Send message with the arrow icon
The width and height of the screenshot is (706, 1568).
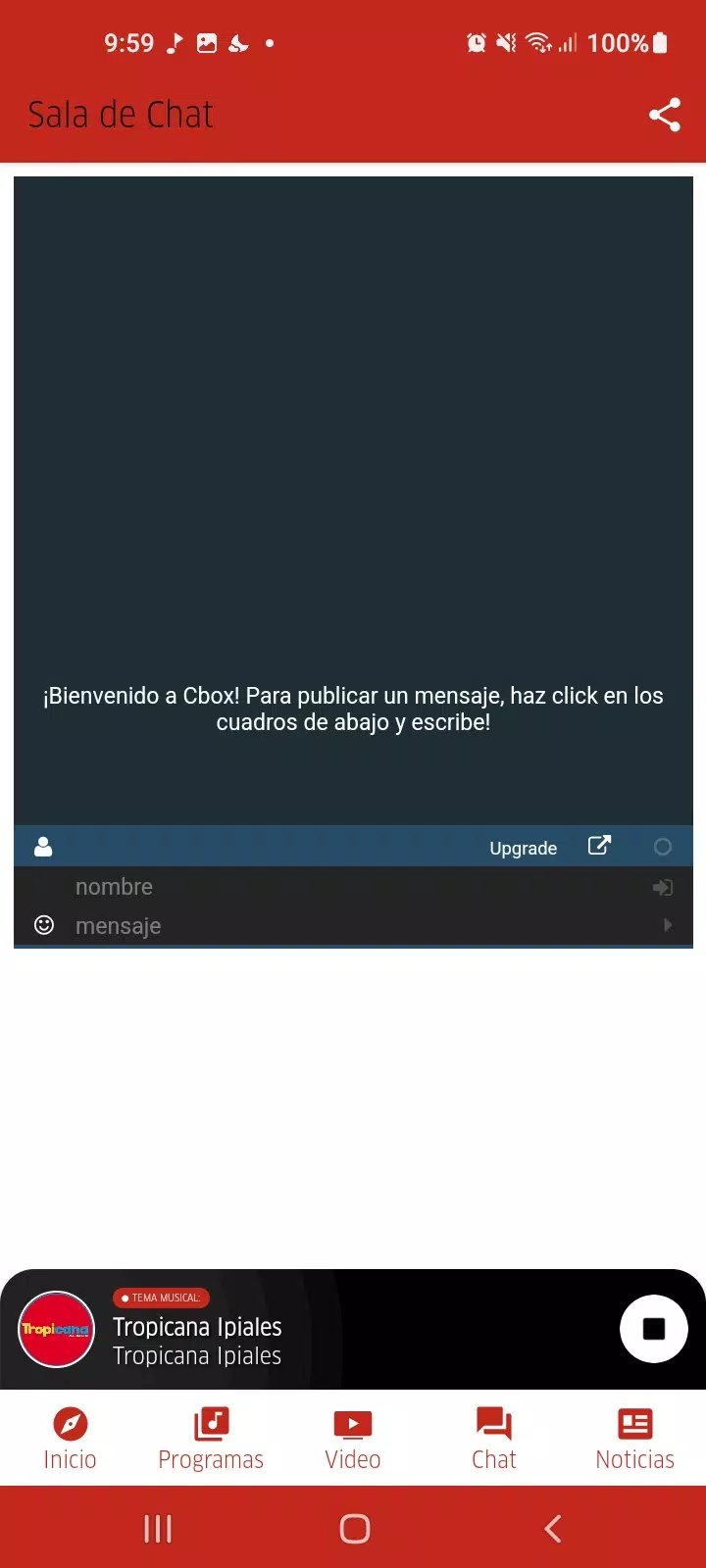(668, 925)
